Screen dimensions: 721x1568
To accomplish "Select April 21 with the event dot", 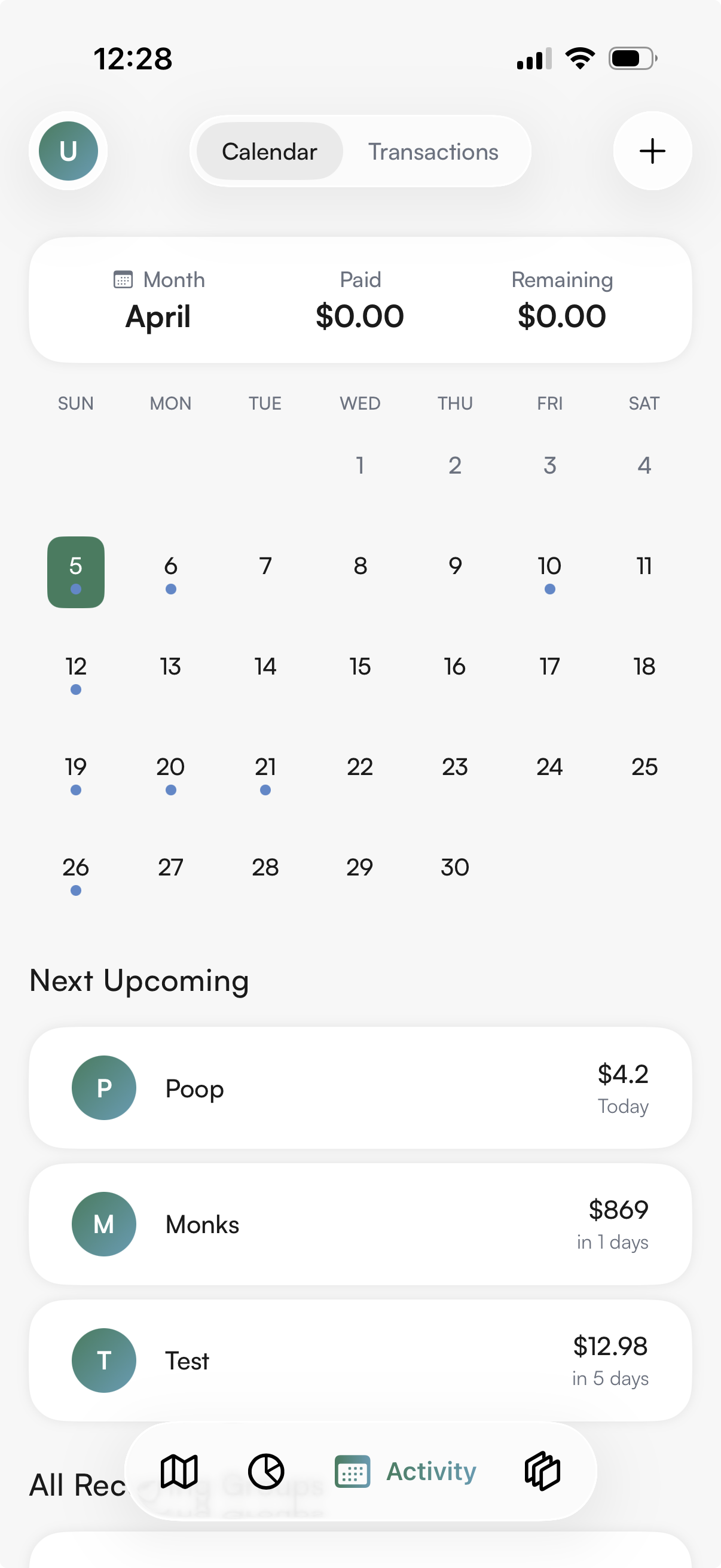I will pyautogui.click(x=265, y=767).
